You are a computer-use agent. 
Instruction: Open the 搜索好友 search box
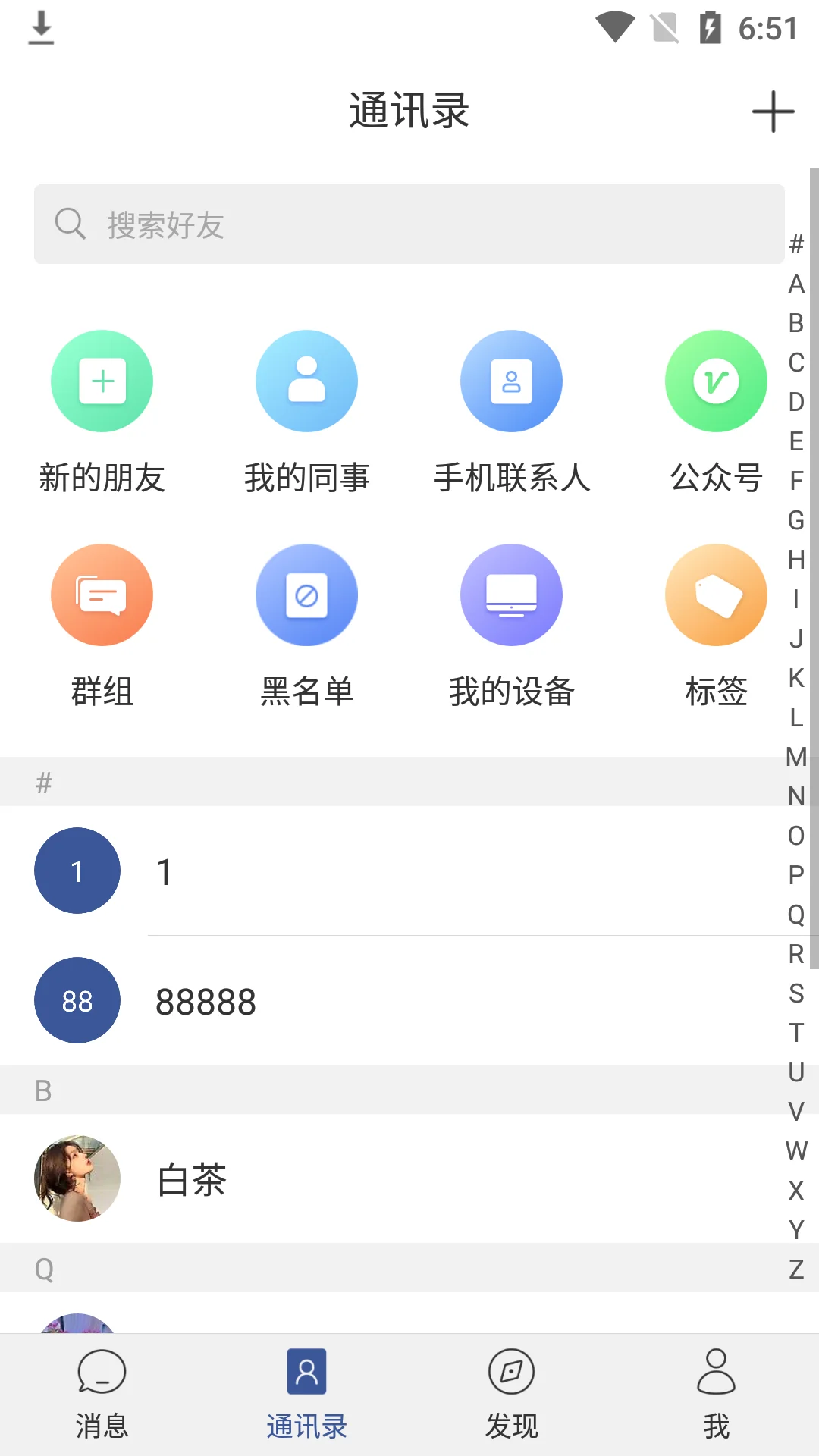pos(409,224)
